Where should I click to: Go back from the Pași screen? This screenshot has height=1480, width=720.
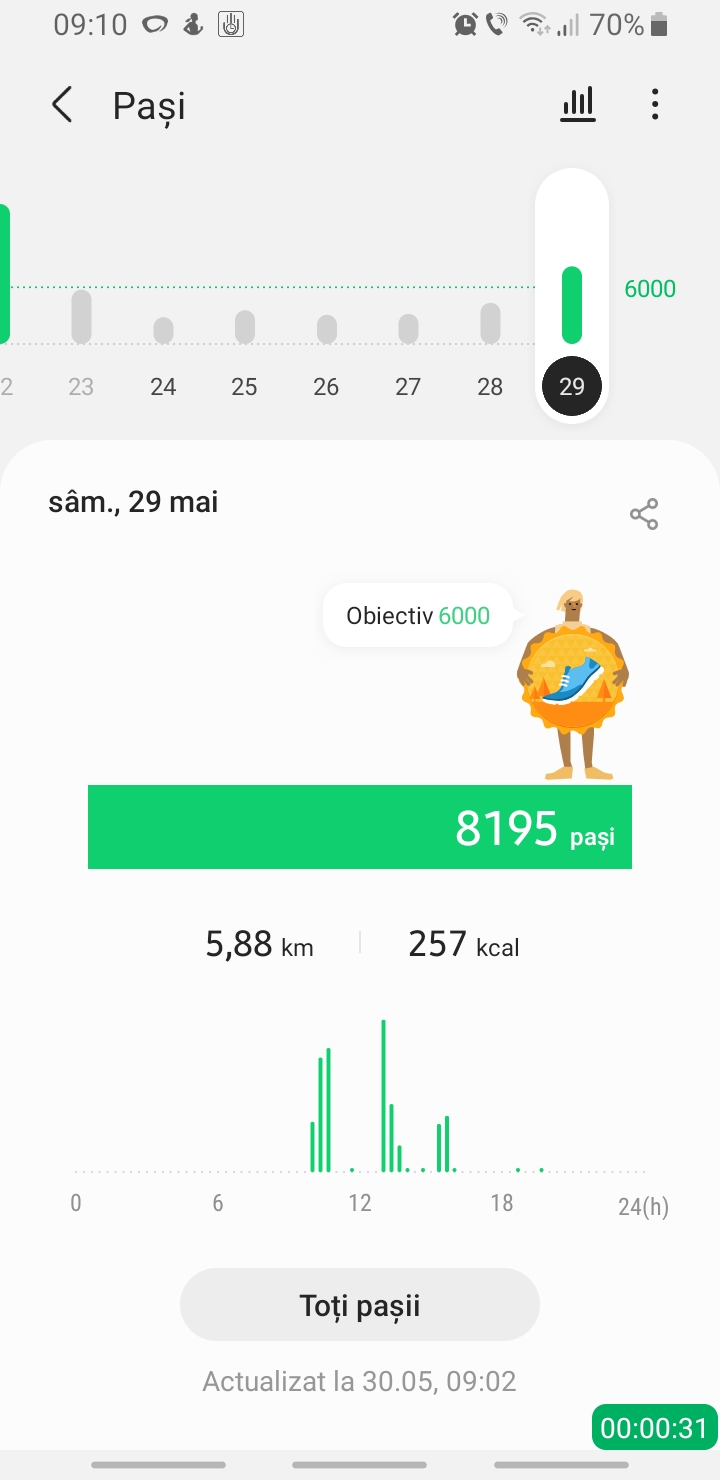click(x=62, y=105)
